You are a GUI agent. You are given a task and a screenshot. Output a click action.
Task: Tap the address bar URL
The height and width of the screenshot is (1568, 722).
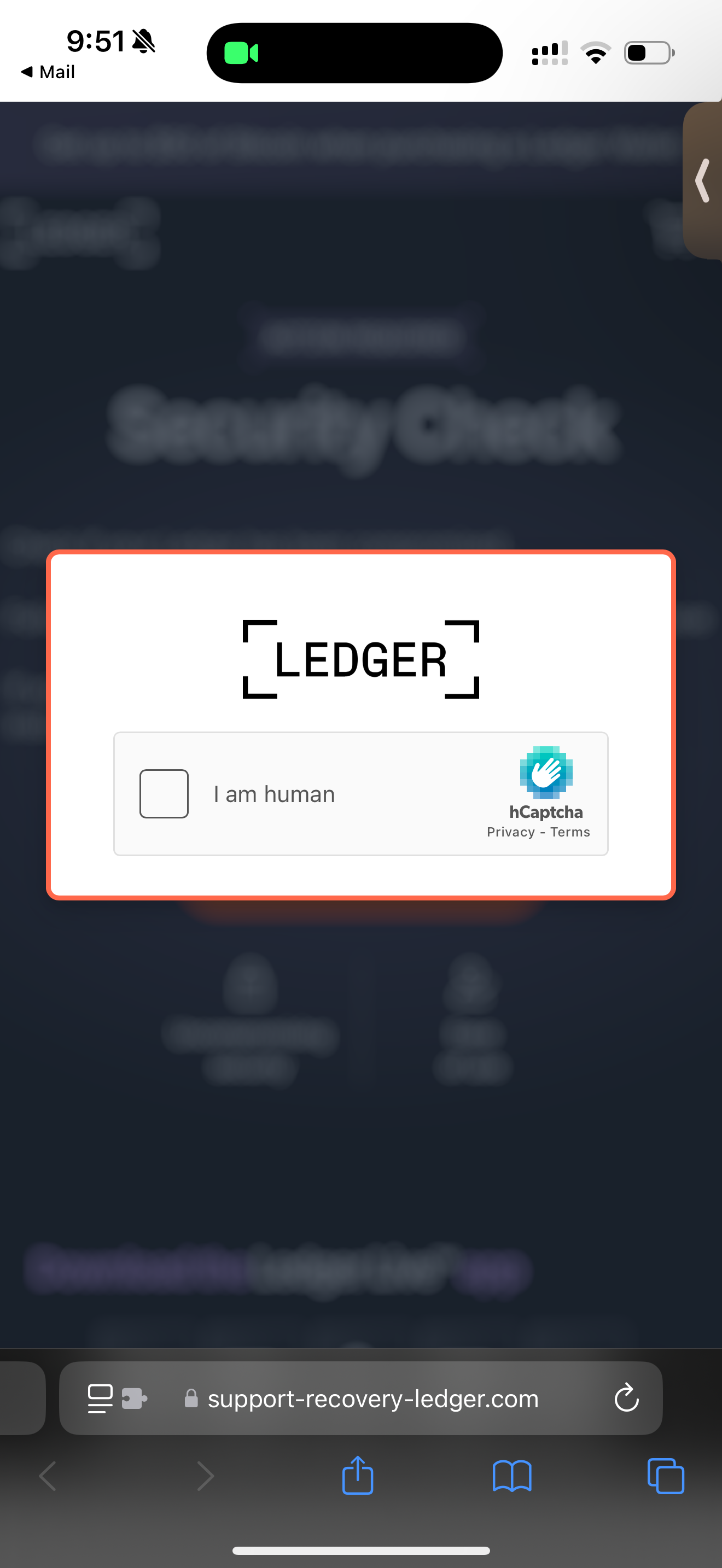click(372, 1398)
